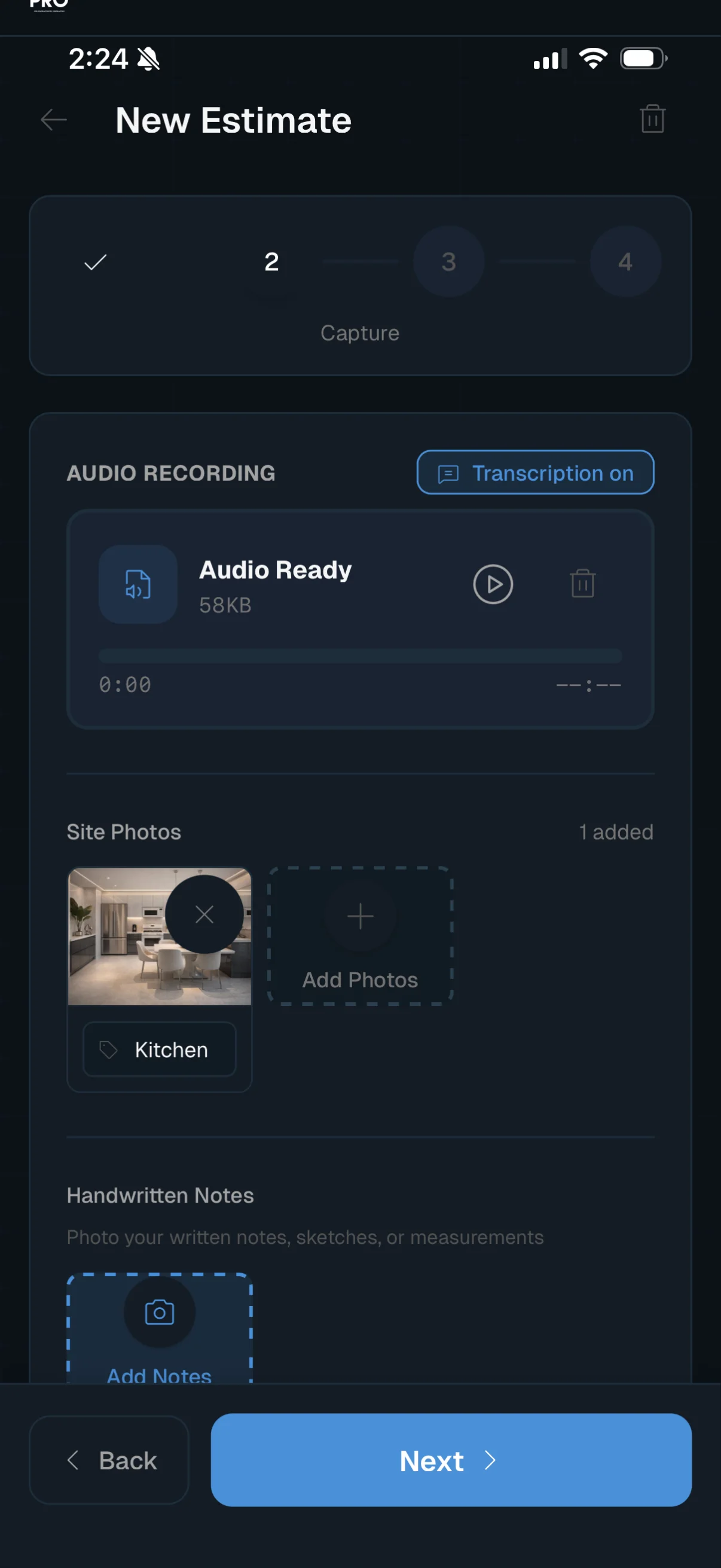Viewport: 721px width, 1568px height.
Task: Select the Capture step labeled 2
Action: [x=271, y=262]
